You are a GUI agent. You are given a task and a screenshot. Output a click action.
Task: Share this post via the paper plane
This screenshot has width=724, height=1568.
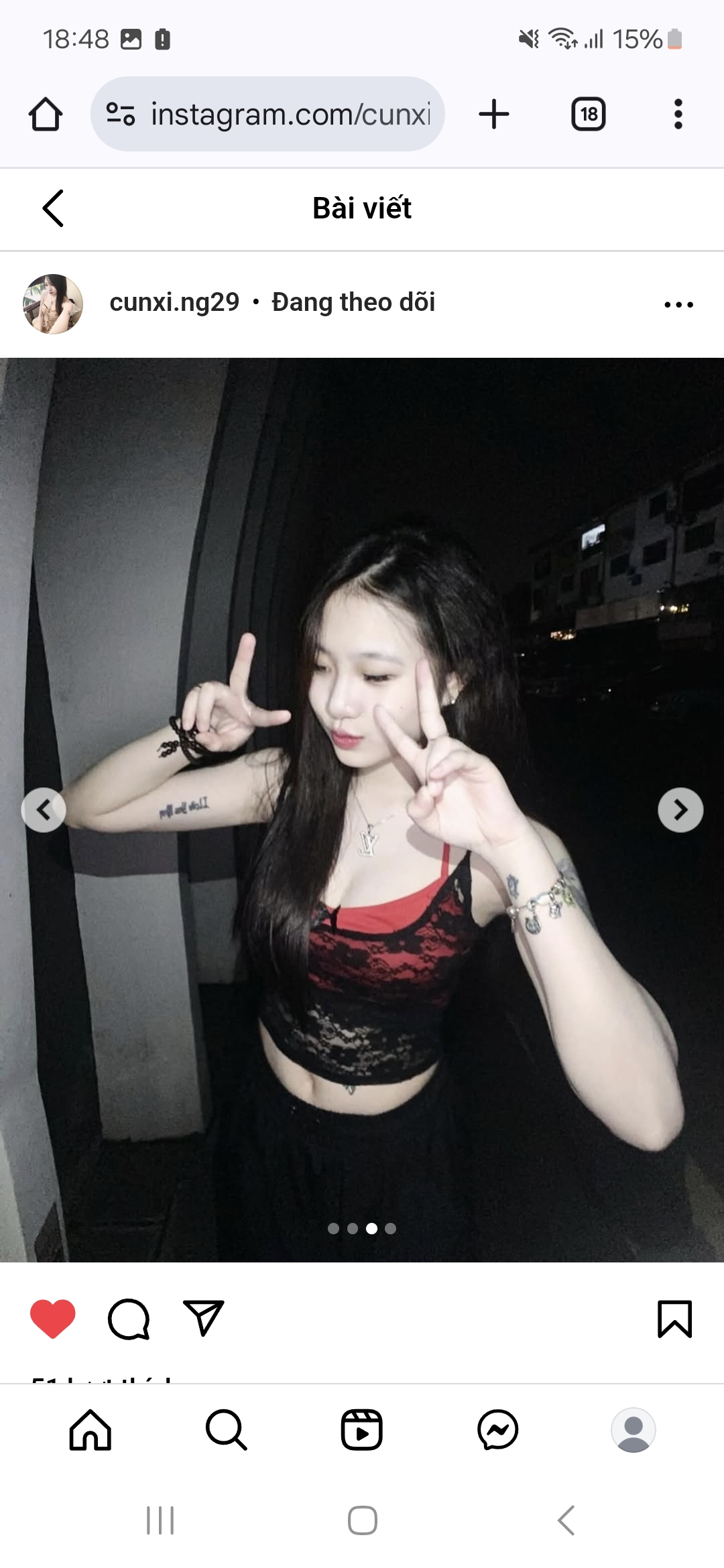(x=203, y=1318)
